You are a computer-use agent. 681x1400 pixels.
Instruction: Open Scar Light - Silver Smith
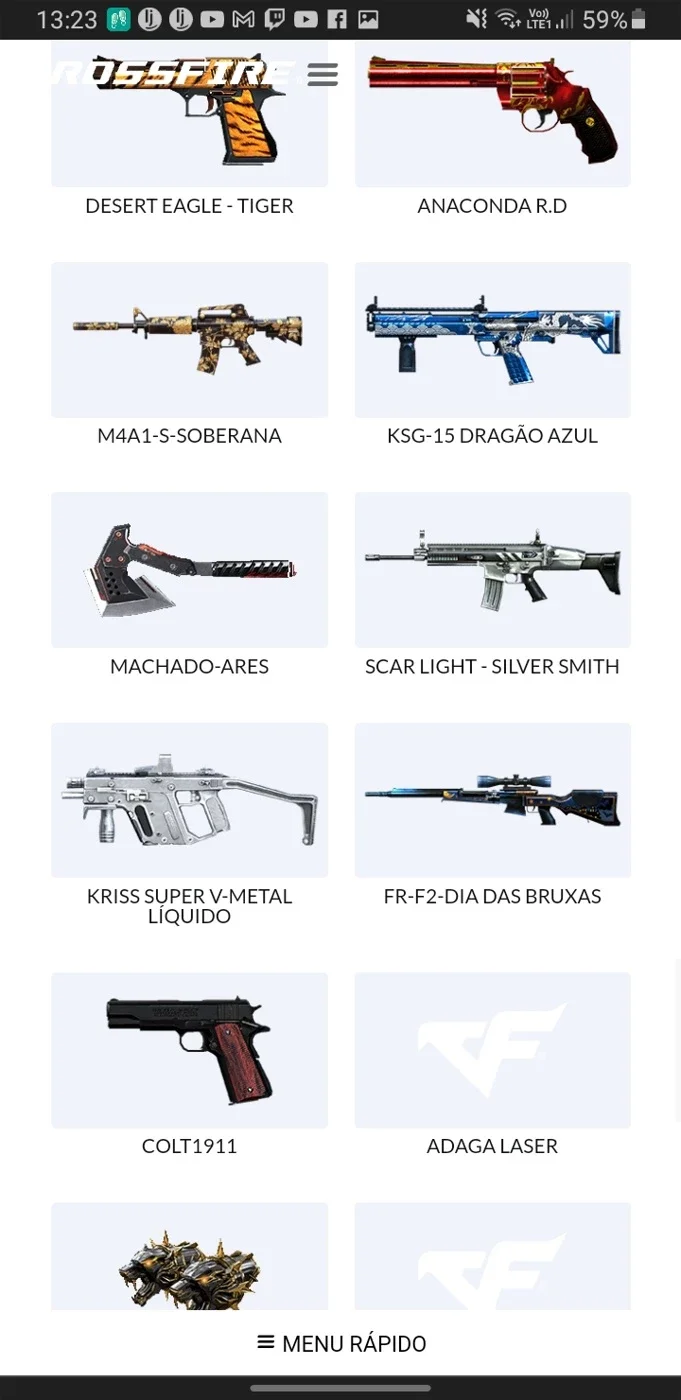492,585
